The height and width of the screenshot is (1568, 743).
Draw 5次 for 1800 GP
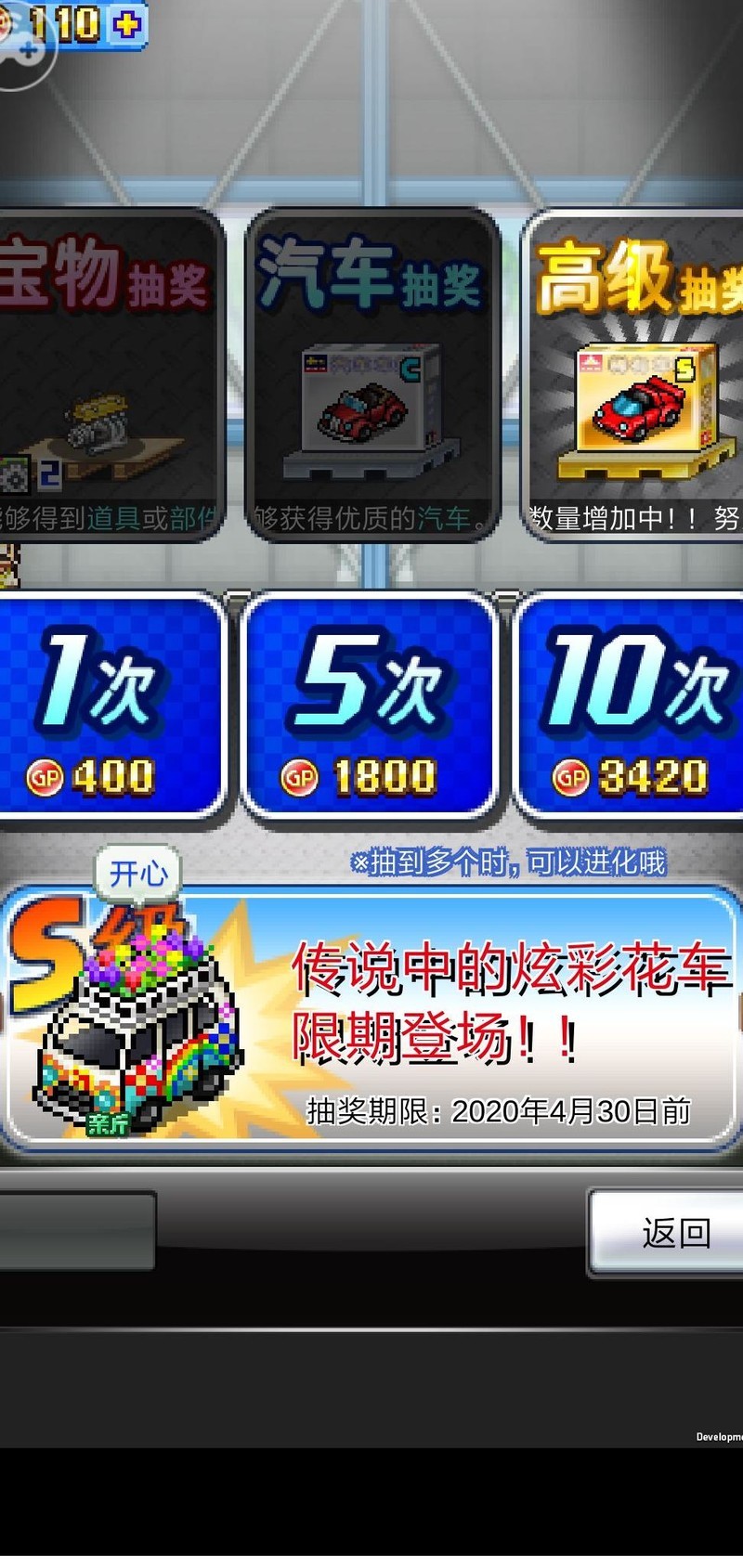(x=370, y=707)
